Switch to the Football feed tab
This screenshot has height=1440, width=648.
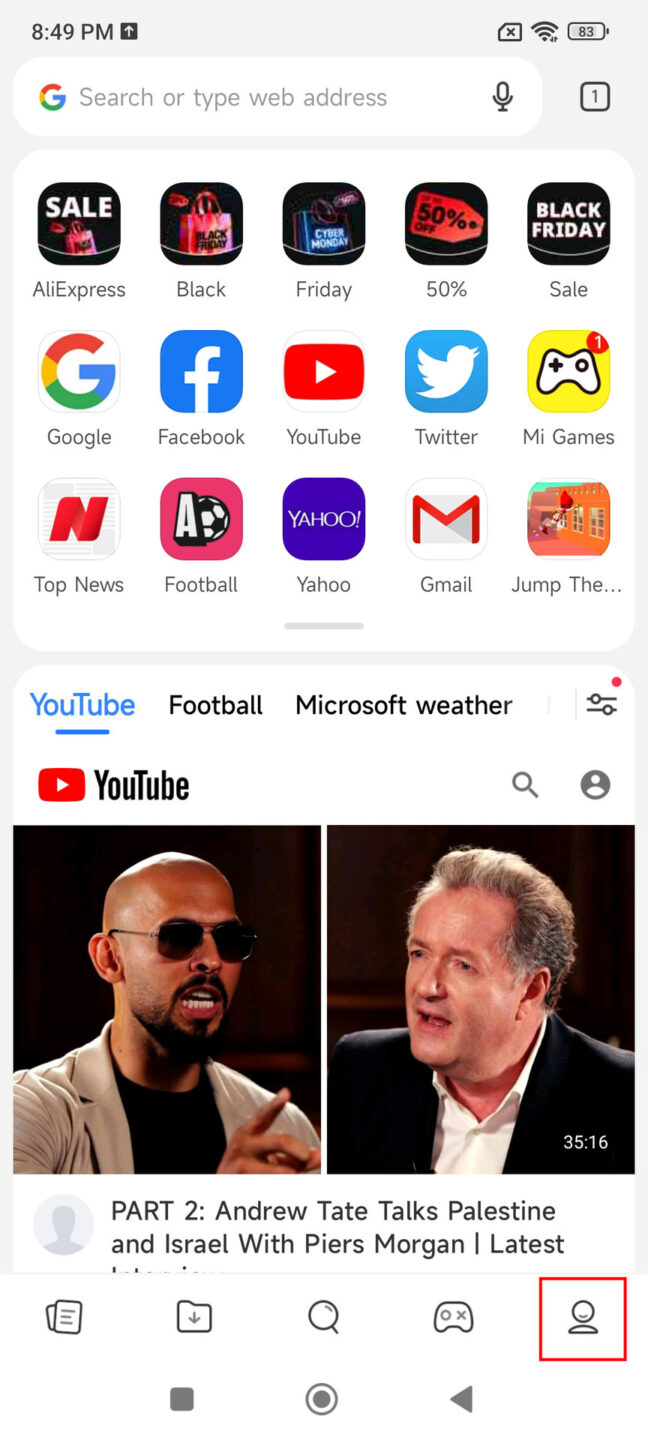215,705
